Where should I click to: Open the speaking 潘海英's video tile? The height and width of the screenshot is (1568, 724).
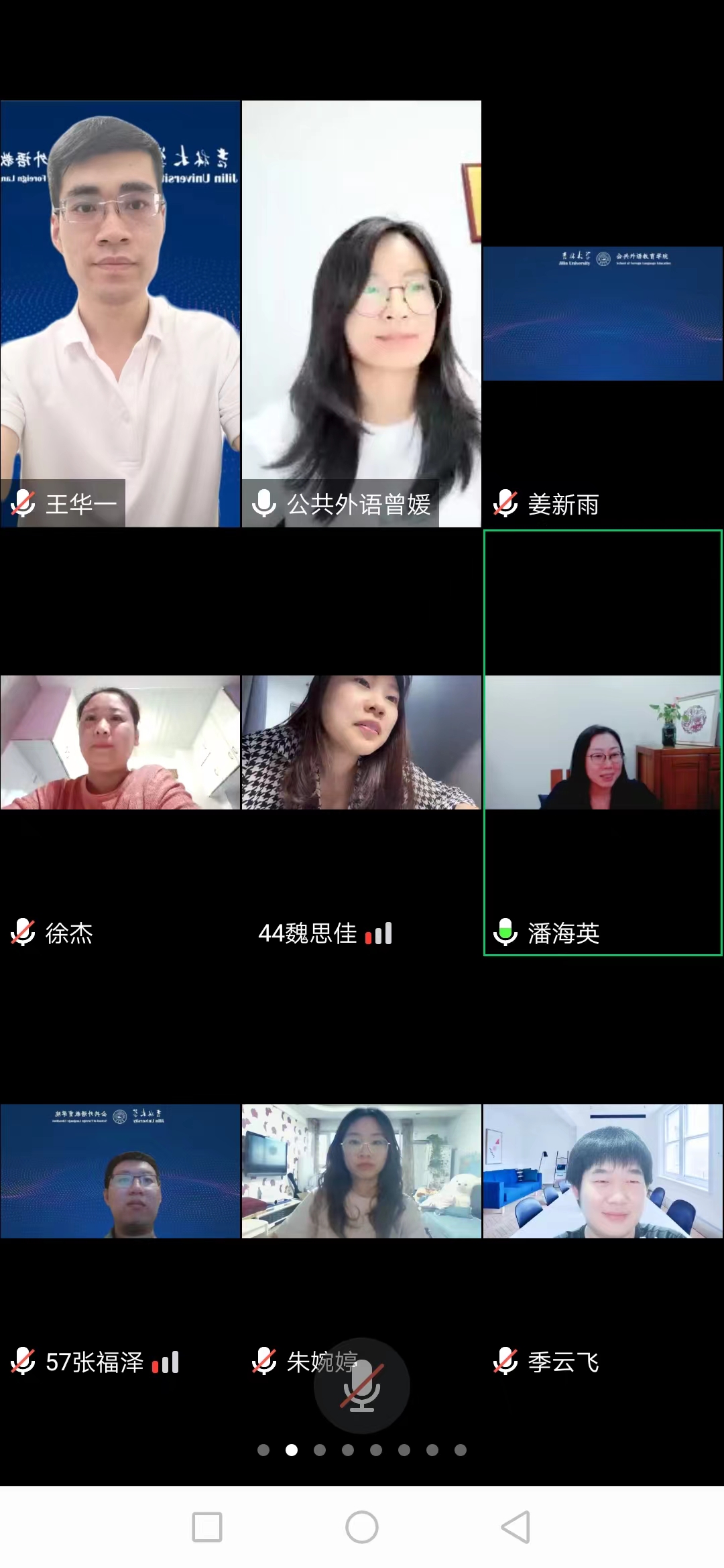click(x=603, y=742)
